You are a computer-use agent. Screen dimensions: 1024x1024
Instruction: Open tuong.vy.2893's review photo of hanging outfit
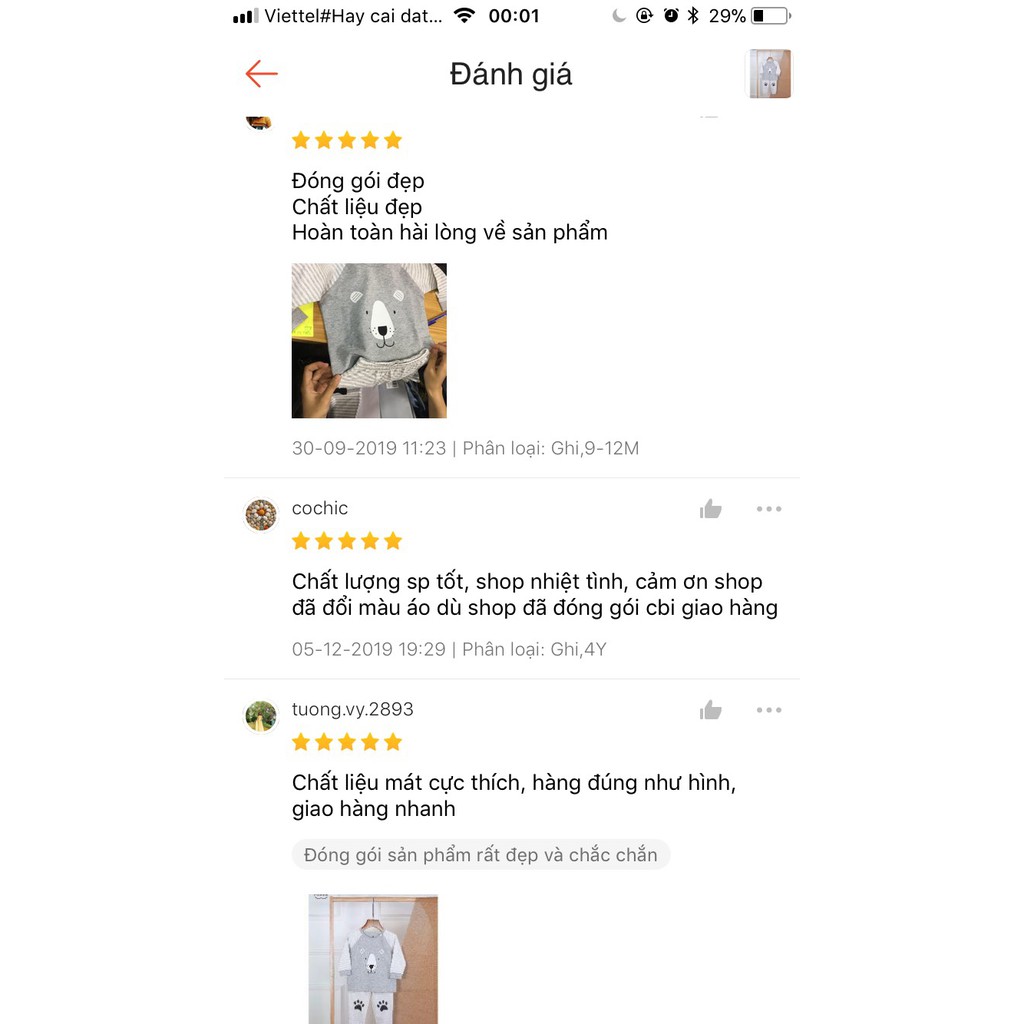[x=373, y=958]
